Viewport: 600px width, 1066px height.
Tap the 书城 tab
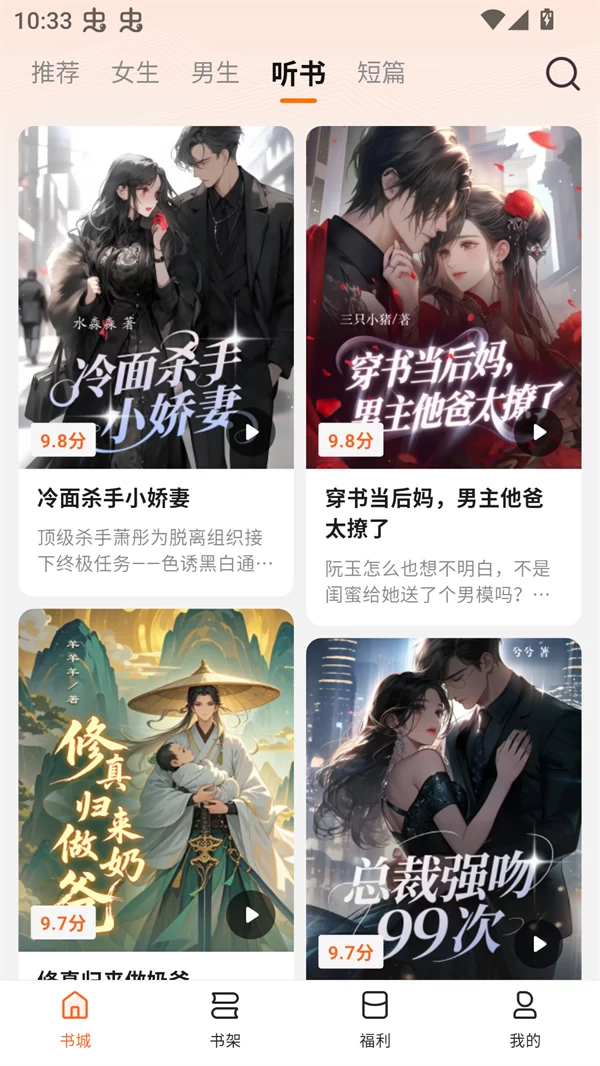click(75, 1020)
